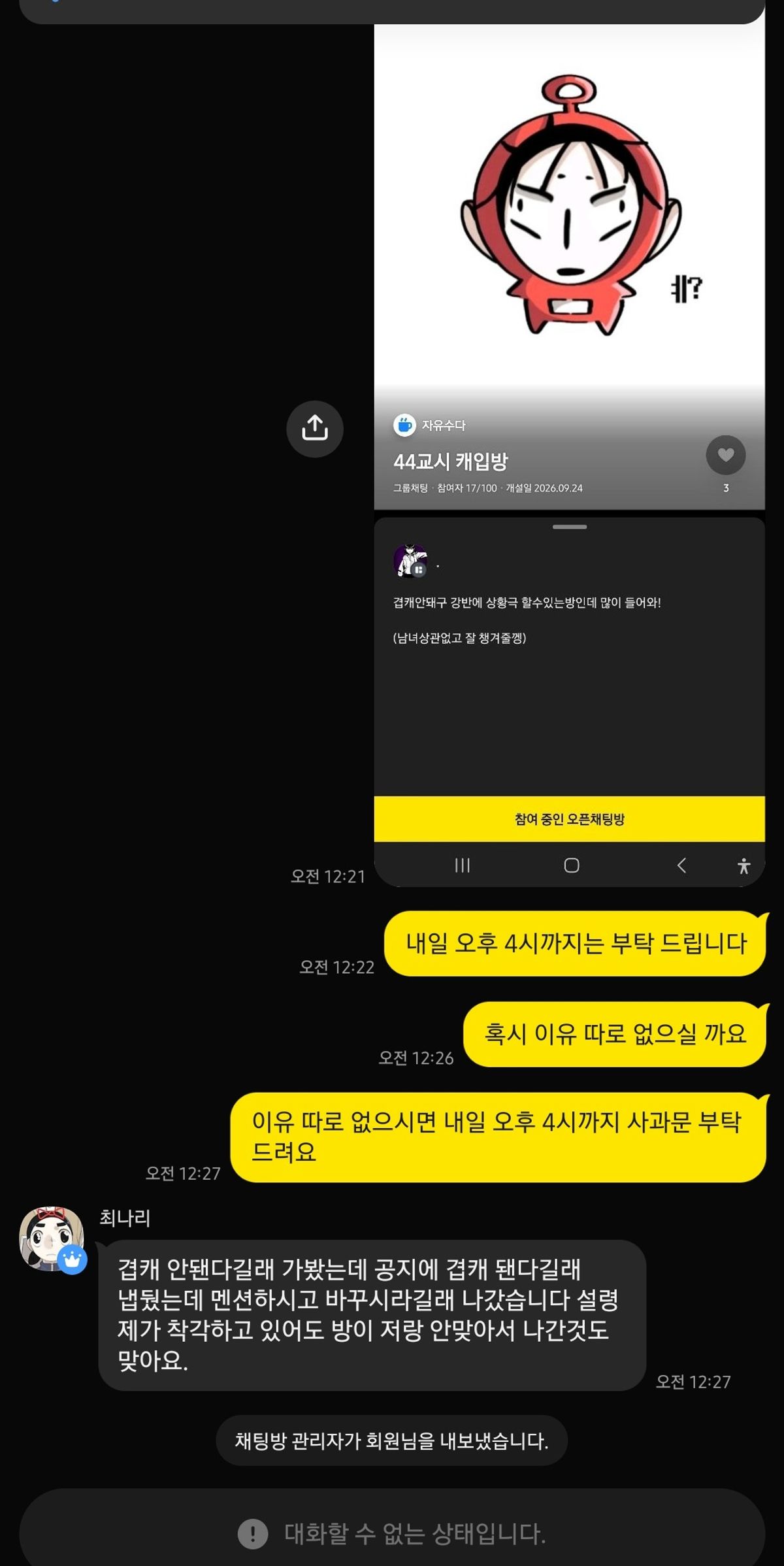Share the sent screenshot image

(x=315, y=429)
